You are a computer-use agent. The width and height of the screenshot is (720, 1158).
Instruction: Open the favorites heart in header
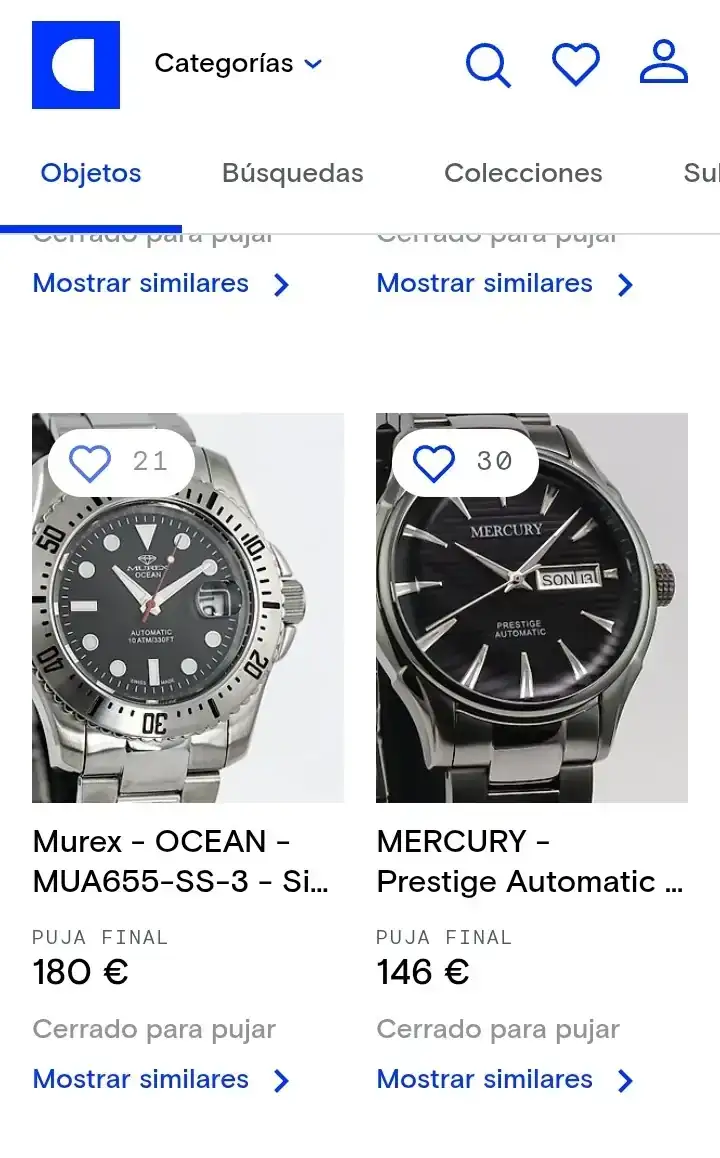(x=576, y=64)
